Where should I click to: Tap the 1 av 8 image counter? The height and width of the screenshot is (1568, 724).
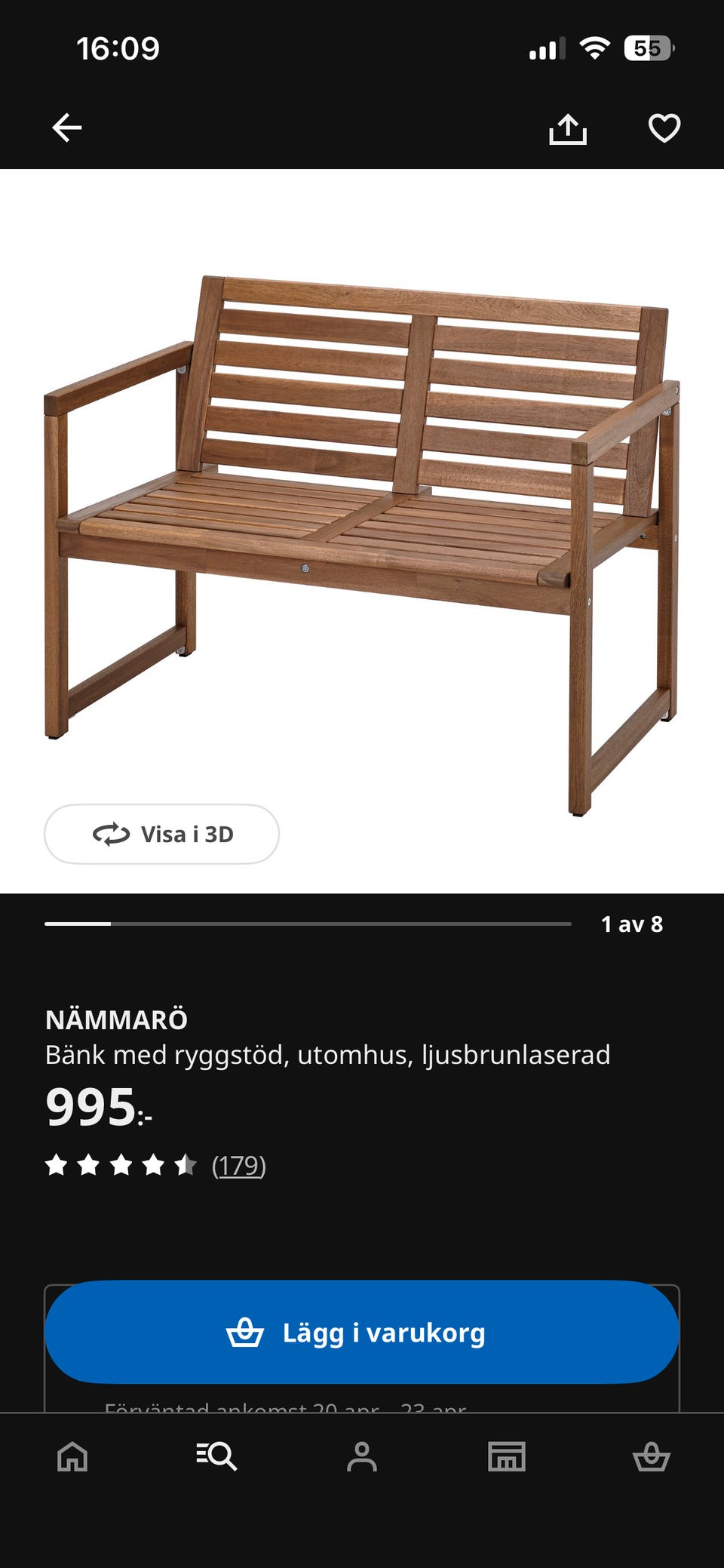(x=633, y=923)
